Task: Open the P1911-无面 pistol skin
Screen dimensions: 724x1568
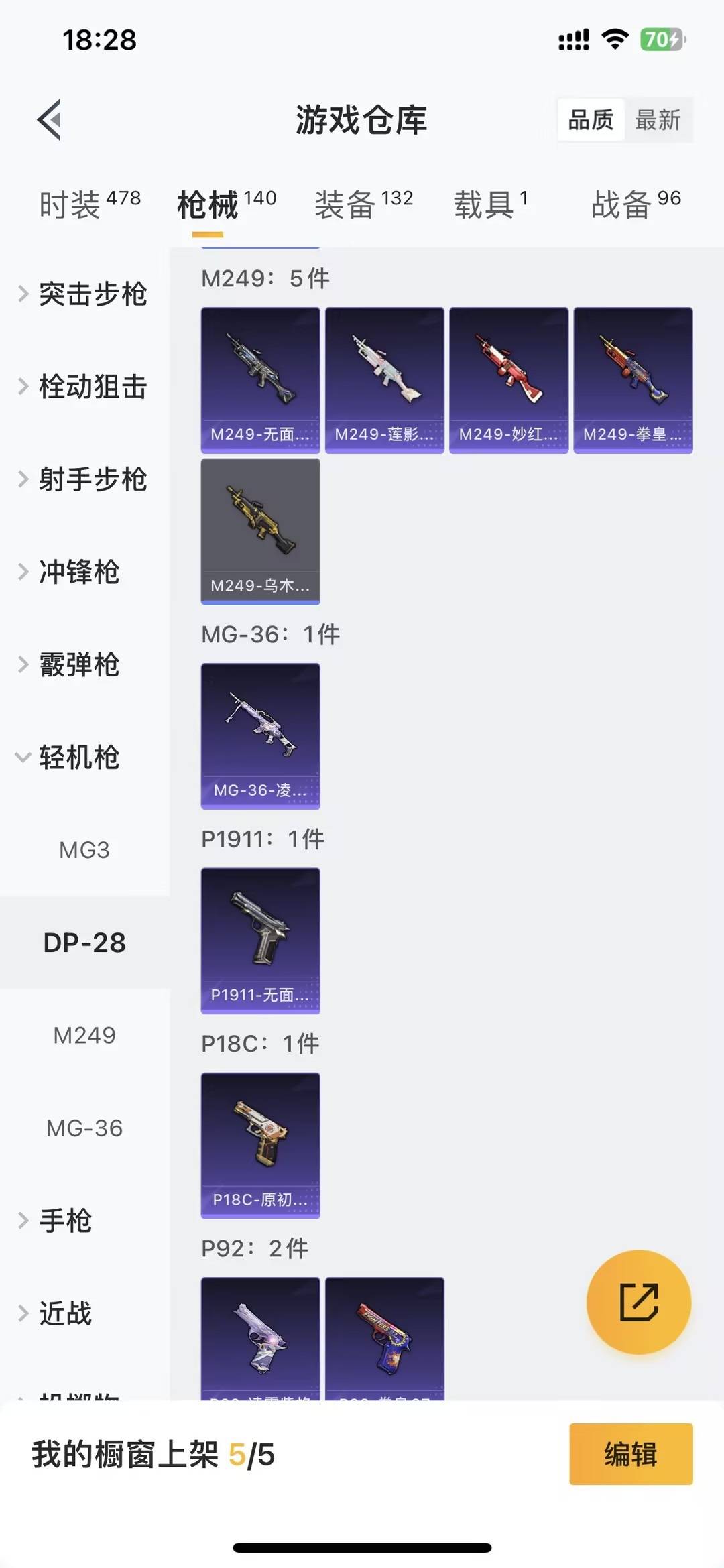Action: [260, 941]
